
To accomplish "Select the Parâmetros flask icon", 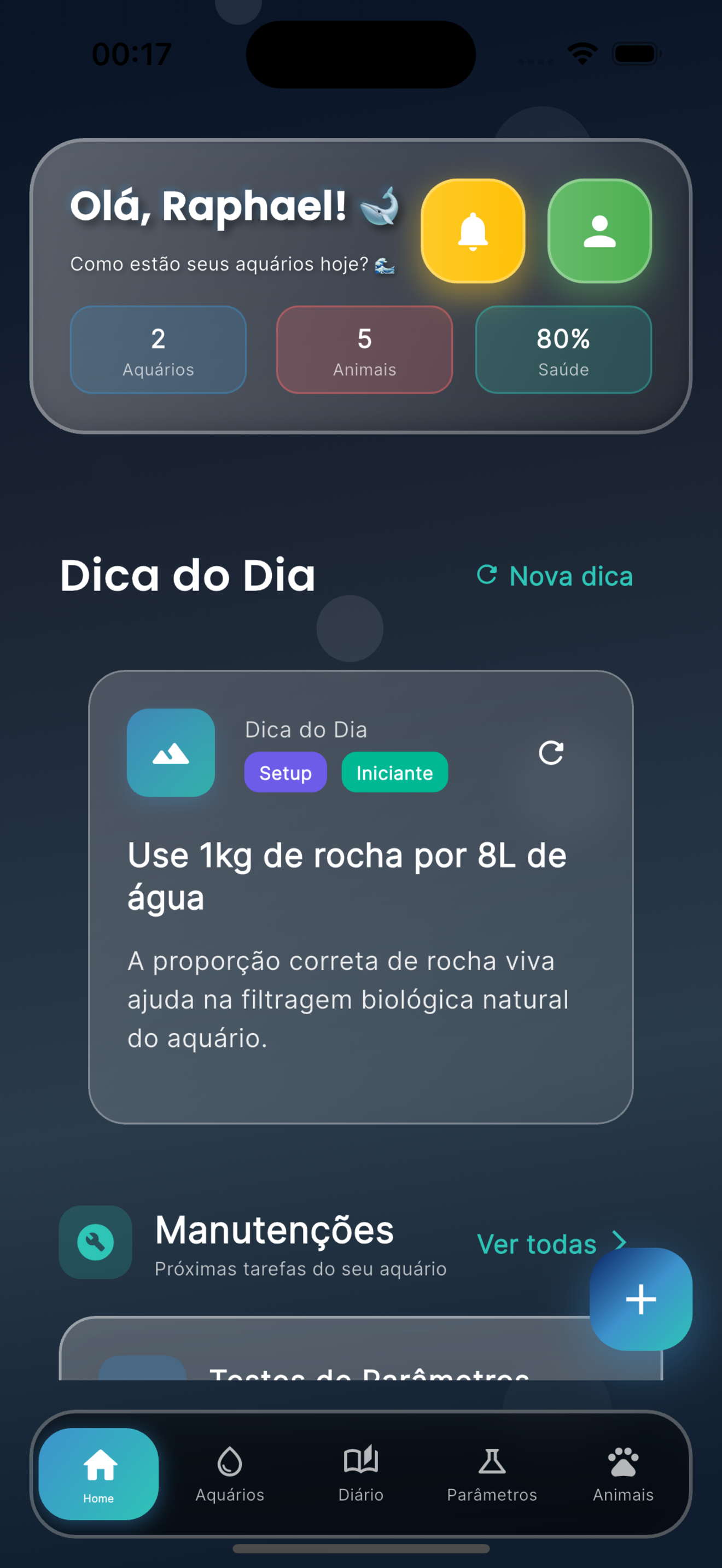I will (x=492, y=1464).
